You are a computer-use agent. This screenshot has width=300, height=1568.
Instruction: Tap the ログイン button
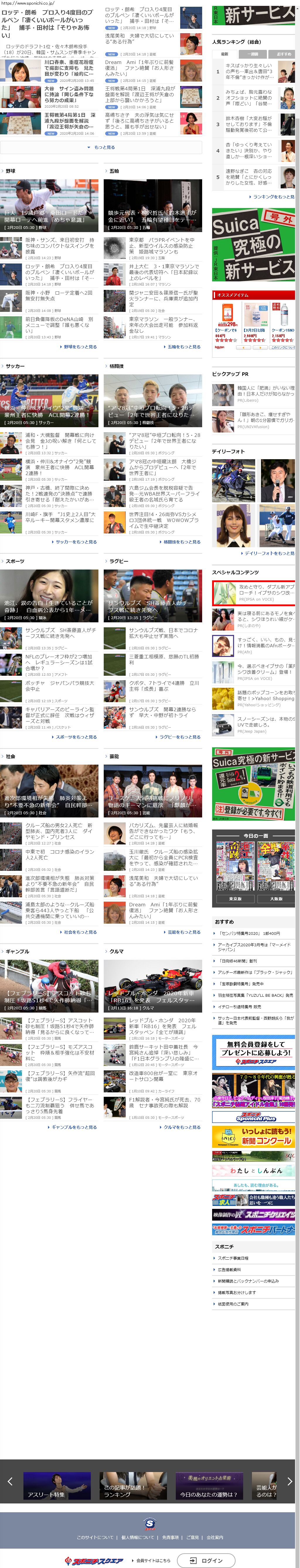click(x=206, y=1560)
